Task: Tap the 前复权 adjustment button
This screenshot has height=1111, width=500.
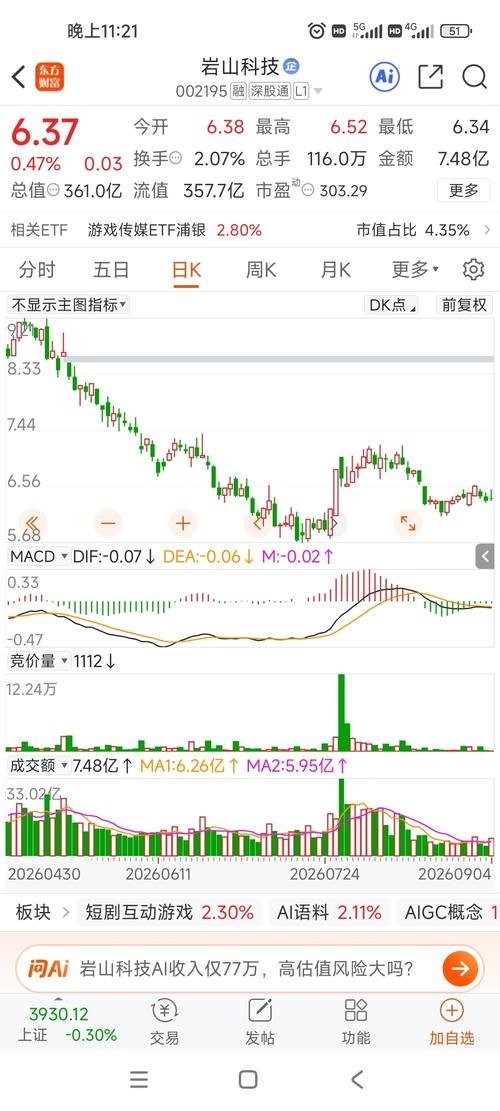Action: (465, 305)
